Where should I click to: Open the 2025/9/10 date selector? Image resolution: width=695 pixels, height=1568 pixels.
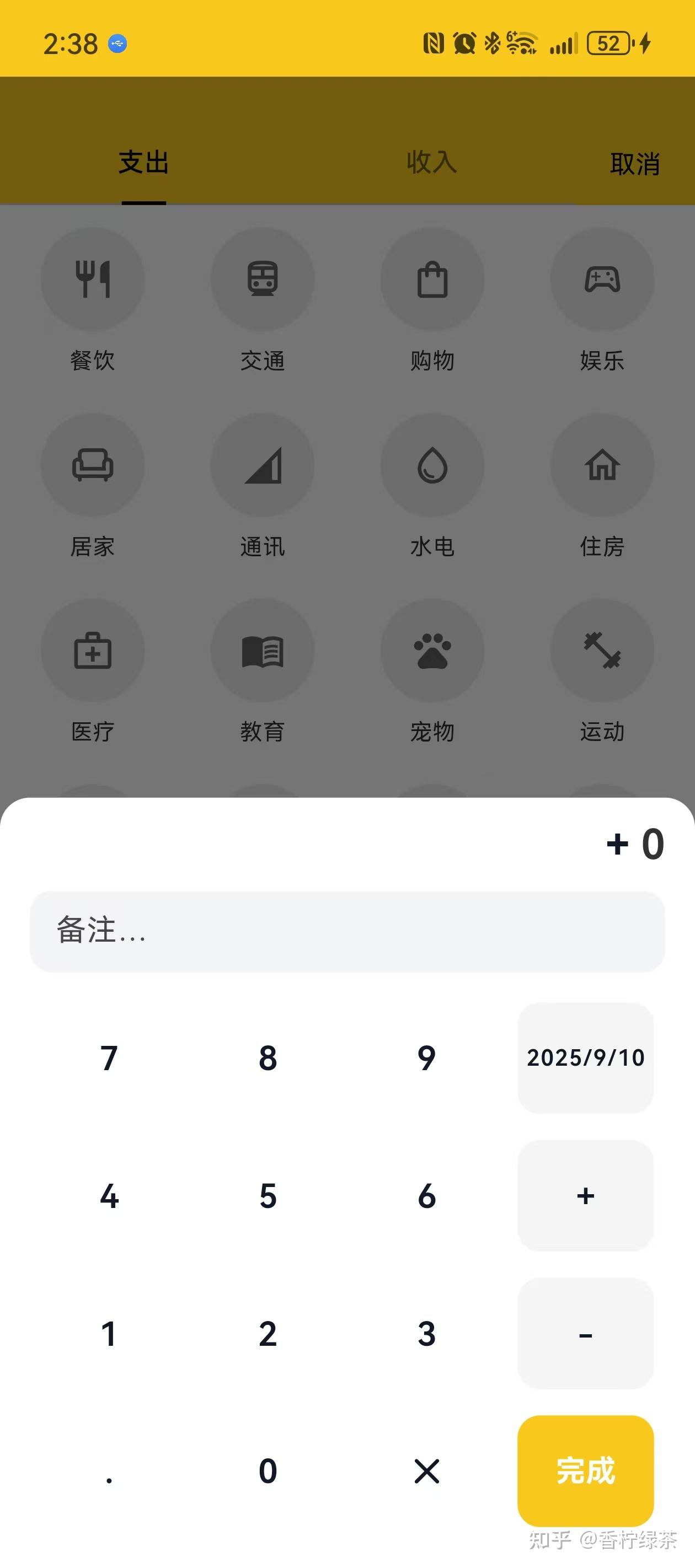point(585,1057)
